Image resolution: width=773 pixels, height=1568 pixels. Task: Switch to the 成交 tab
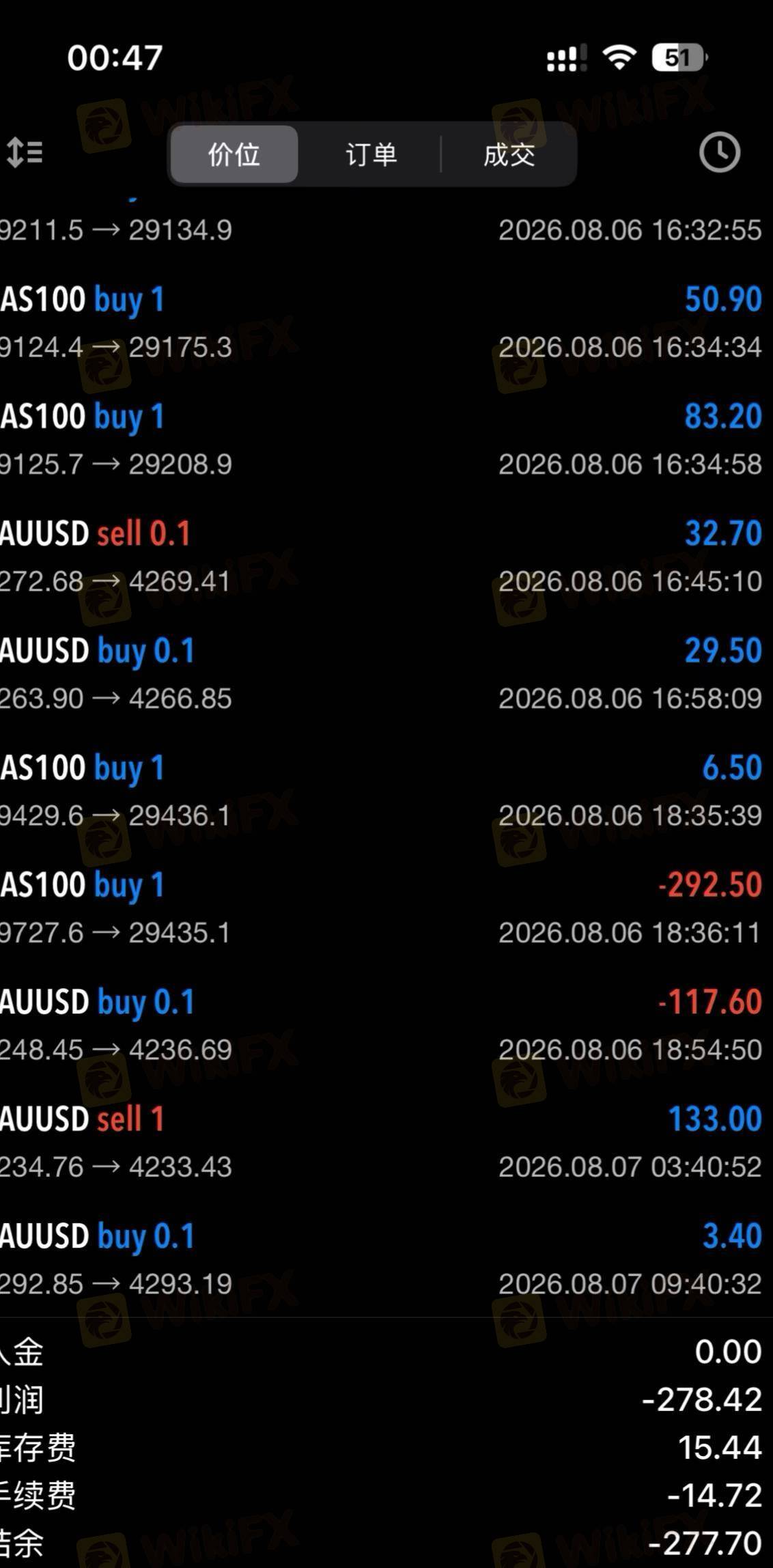(x=509, y=154)
